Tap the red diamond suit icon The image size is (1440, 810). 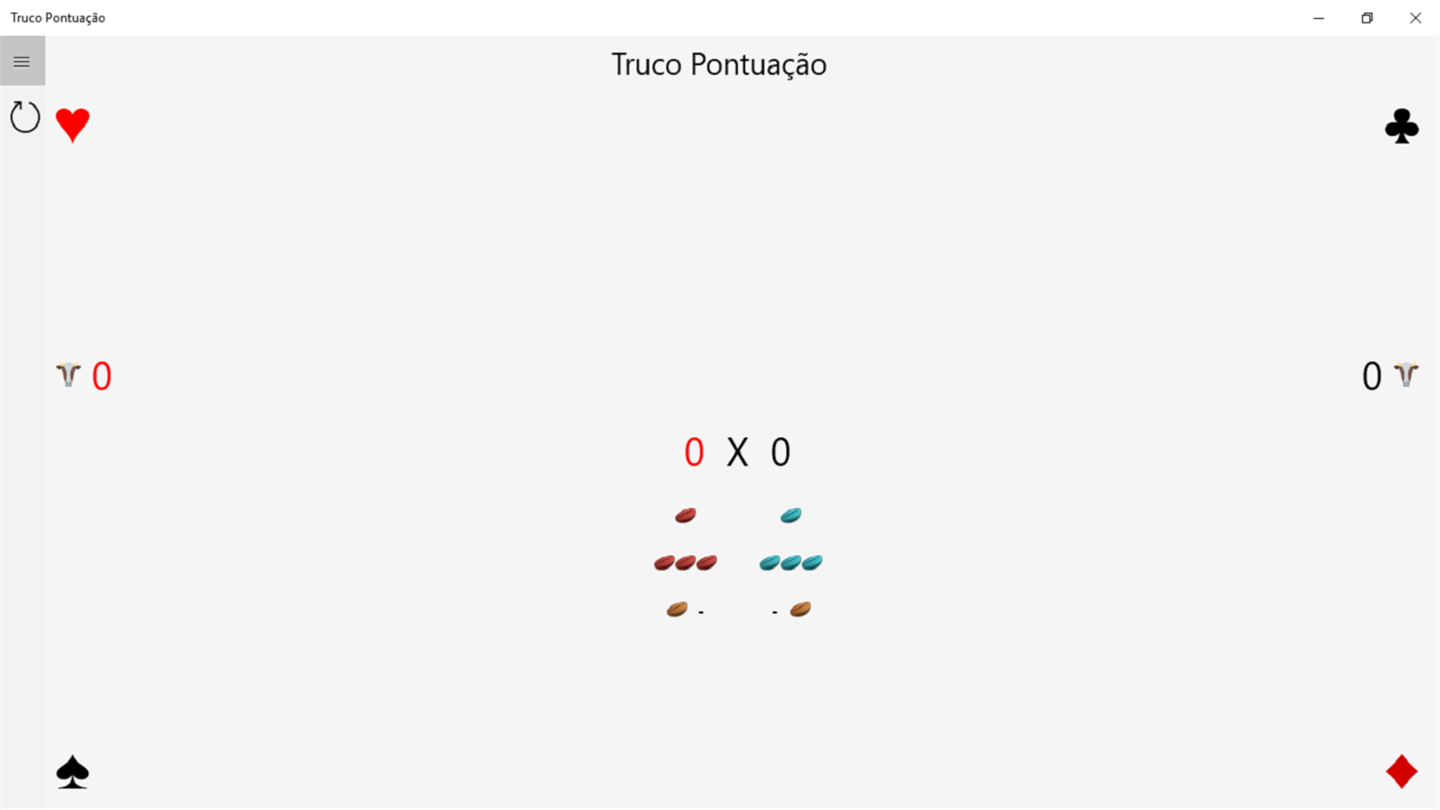pos(1401,772)
